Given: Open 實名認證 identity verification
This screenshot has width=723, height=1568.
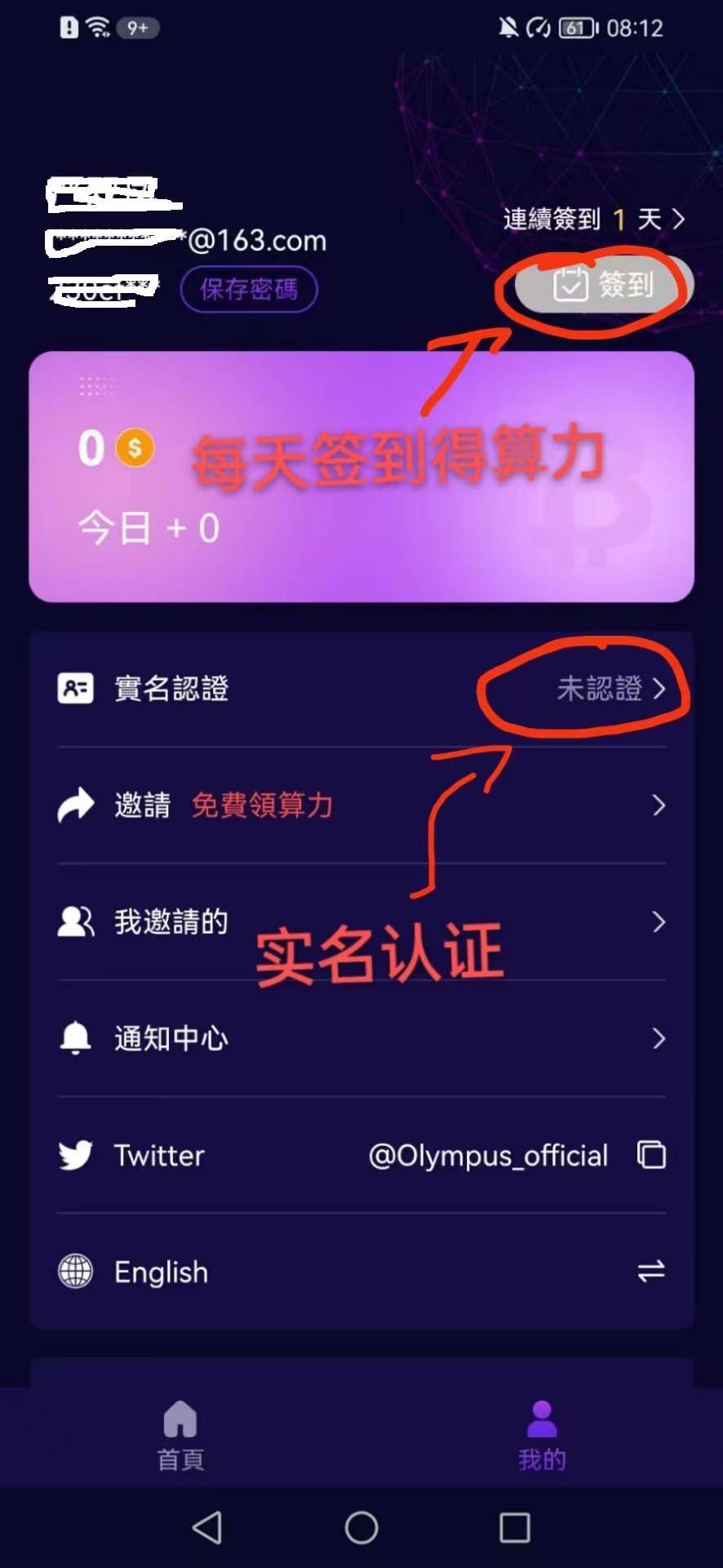Looking at the screenshot, I should click(x=361, y=689).
